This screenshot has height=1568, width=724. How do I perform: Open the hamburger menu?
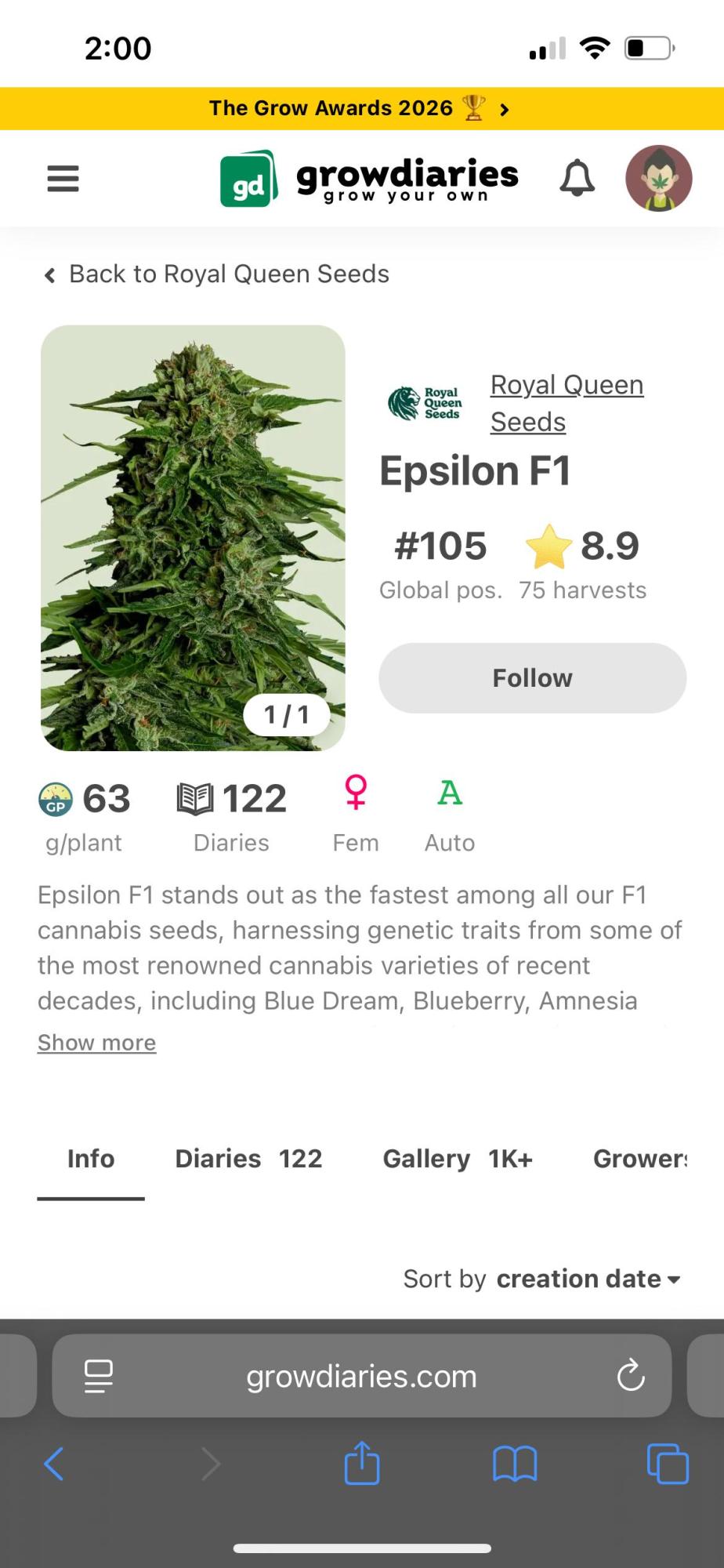(63, 179)
